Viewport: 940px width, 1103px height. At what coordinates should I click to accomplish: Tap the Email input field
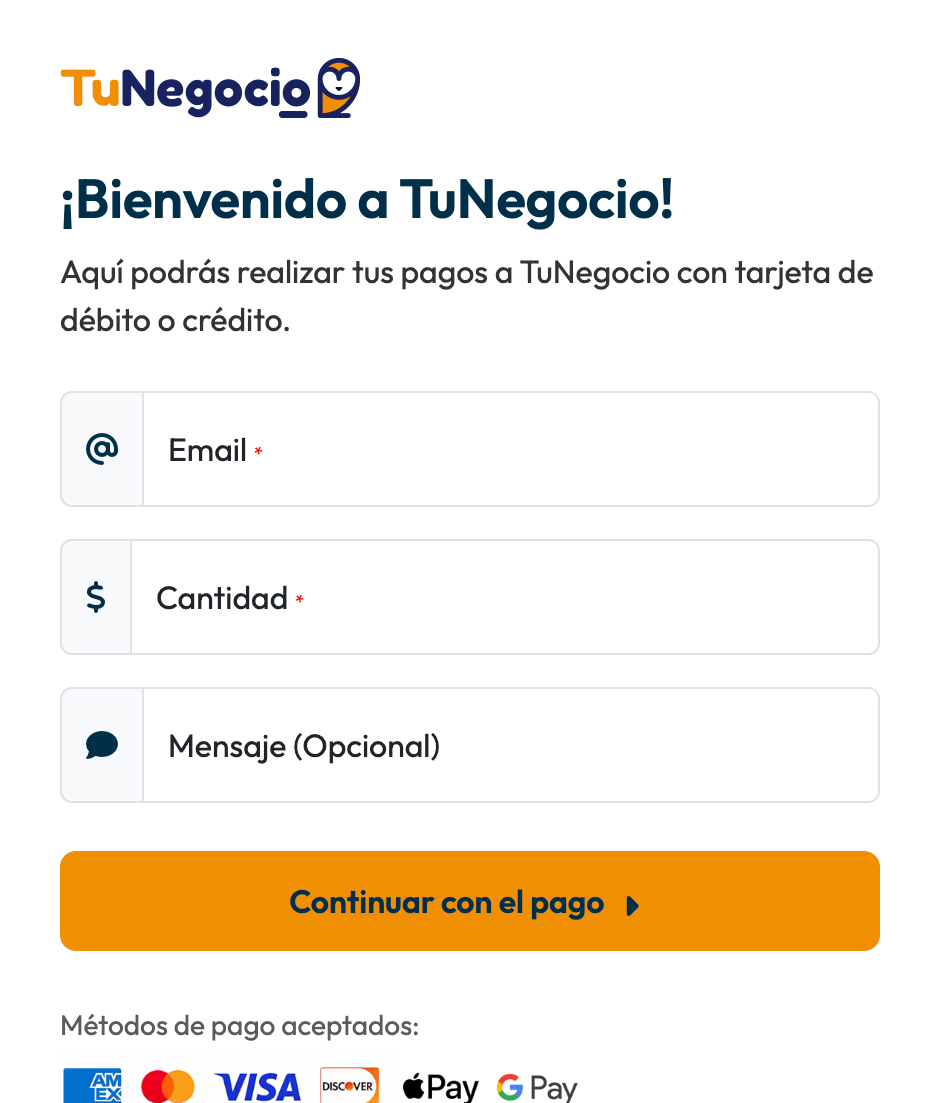tap(510, 450)
